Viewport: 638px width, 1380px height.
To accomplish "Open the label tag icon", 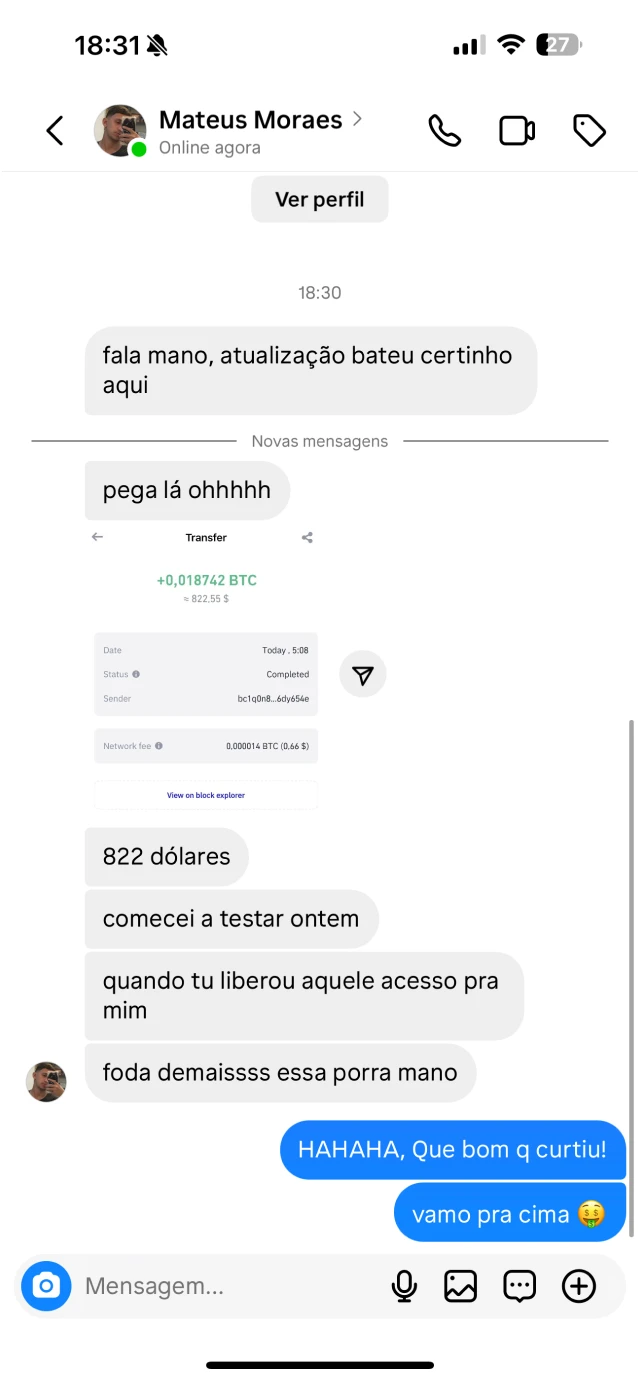I will point(589,130).
